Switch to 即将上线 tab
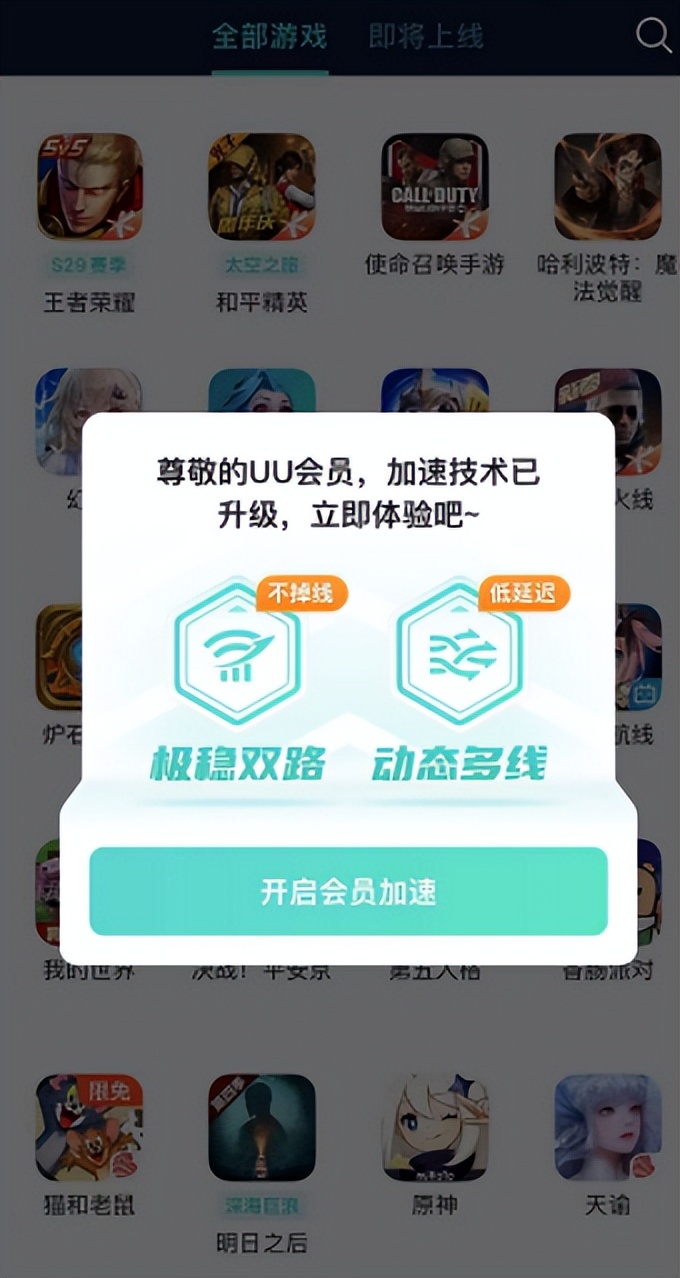The width and height of the screenshot is (680, 1278). [426, 37]
